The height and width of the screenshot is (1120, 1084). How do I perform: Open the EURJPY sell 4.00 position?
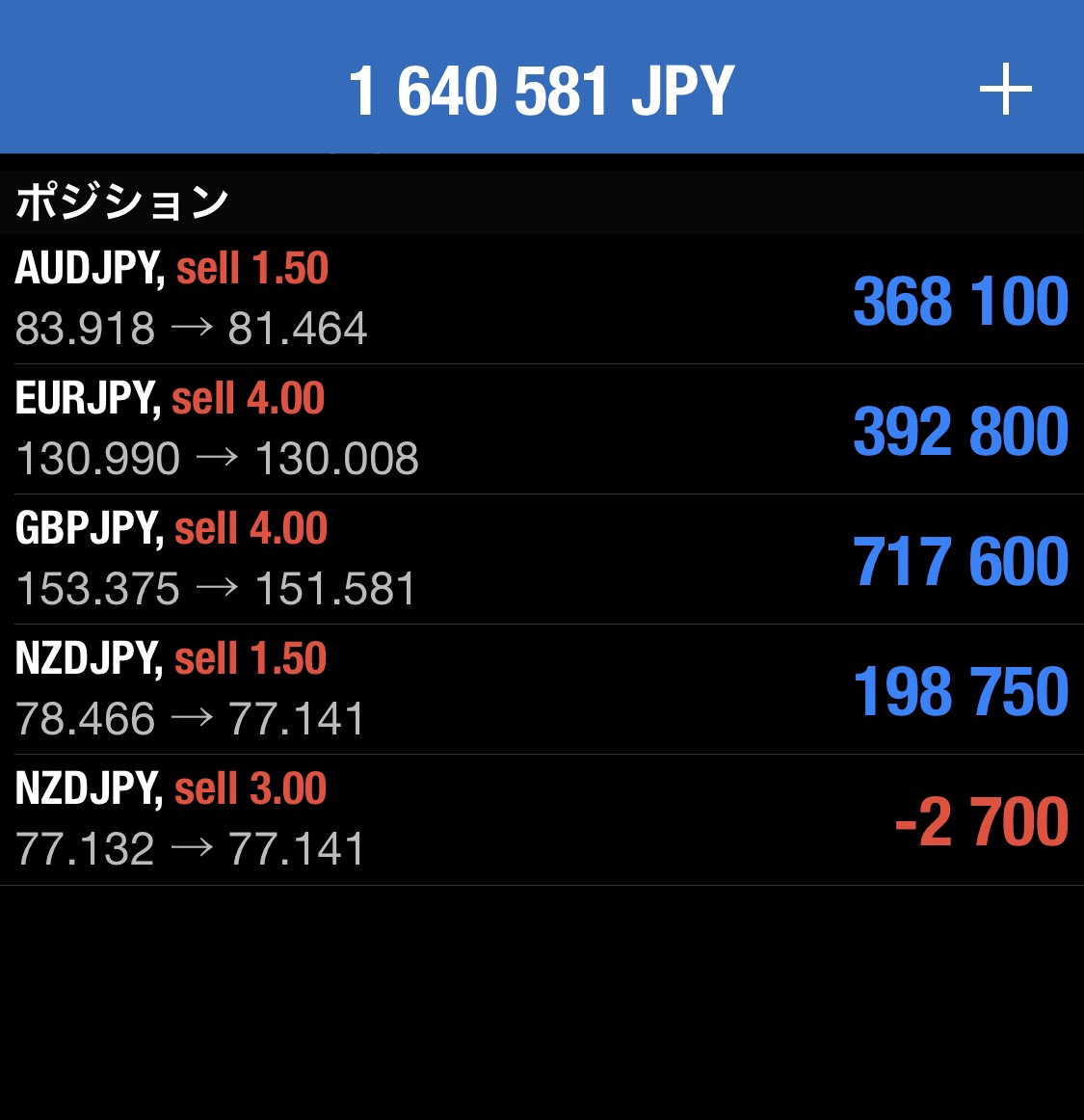click(x=542, y=429)
